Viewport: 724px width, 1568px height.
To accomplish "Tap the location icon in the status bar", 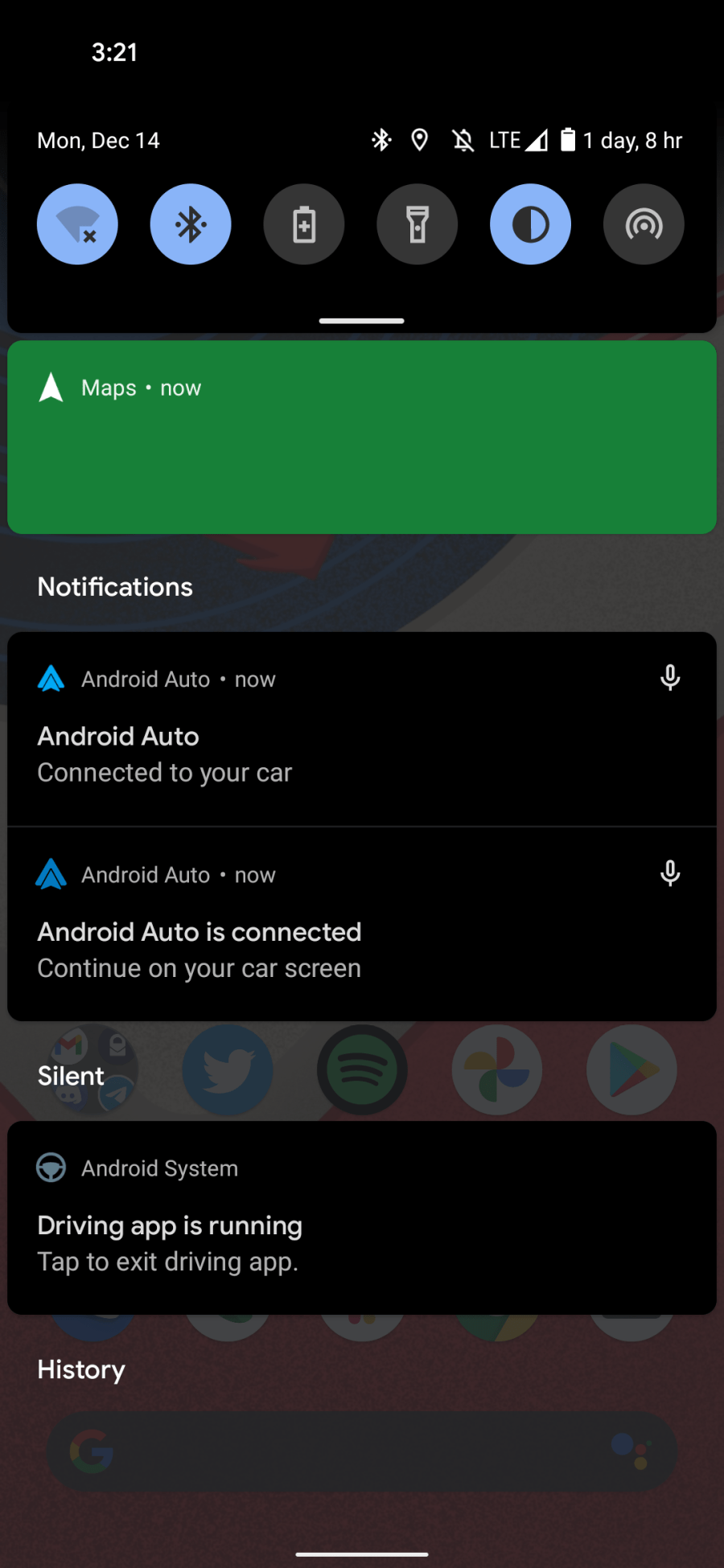I will 420,139.
